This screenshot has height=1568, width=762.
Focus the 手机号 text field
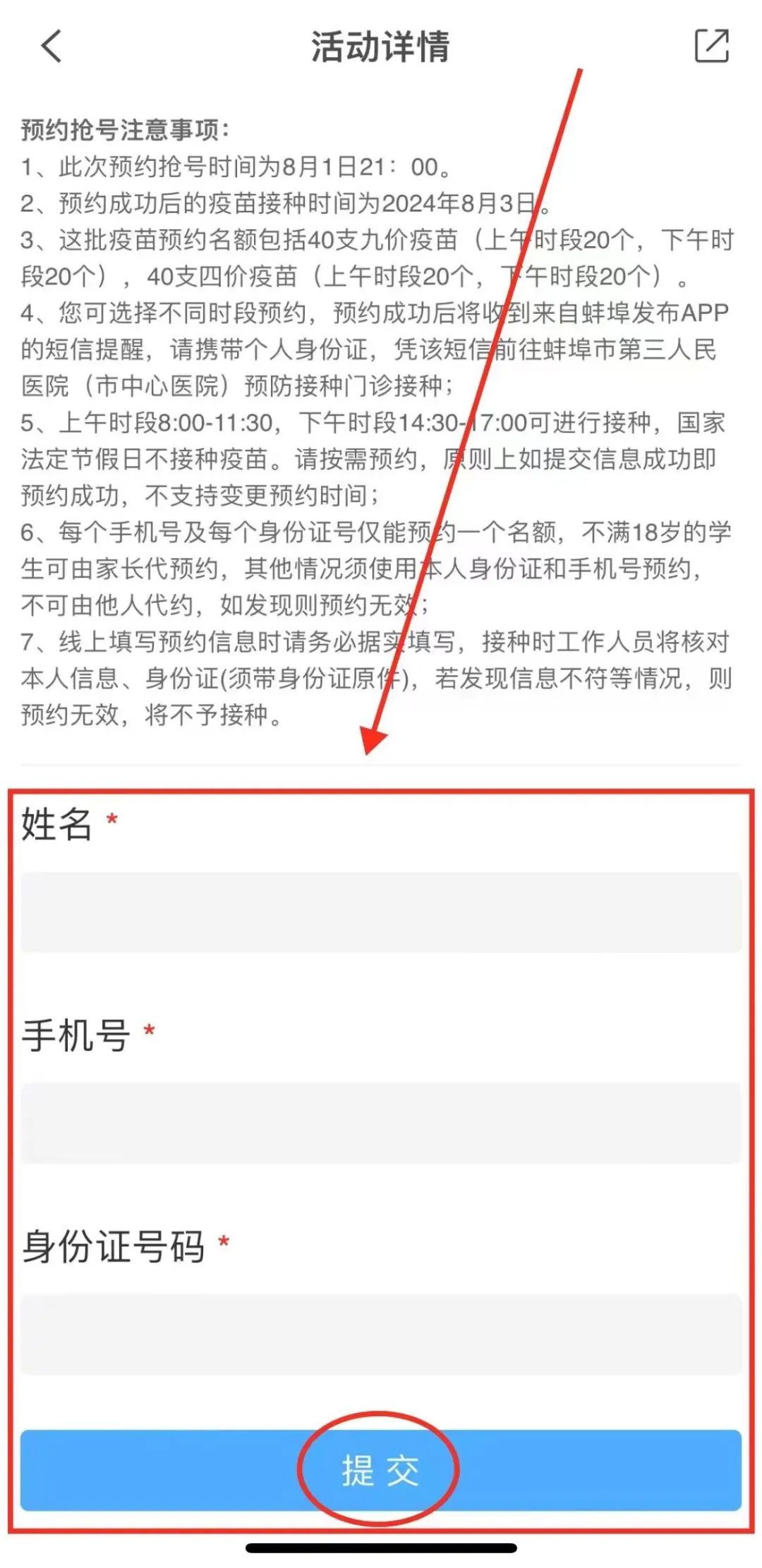point(381,1123)
